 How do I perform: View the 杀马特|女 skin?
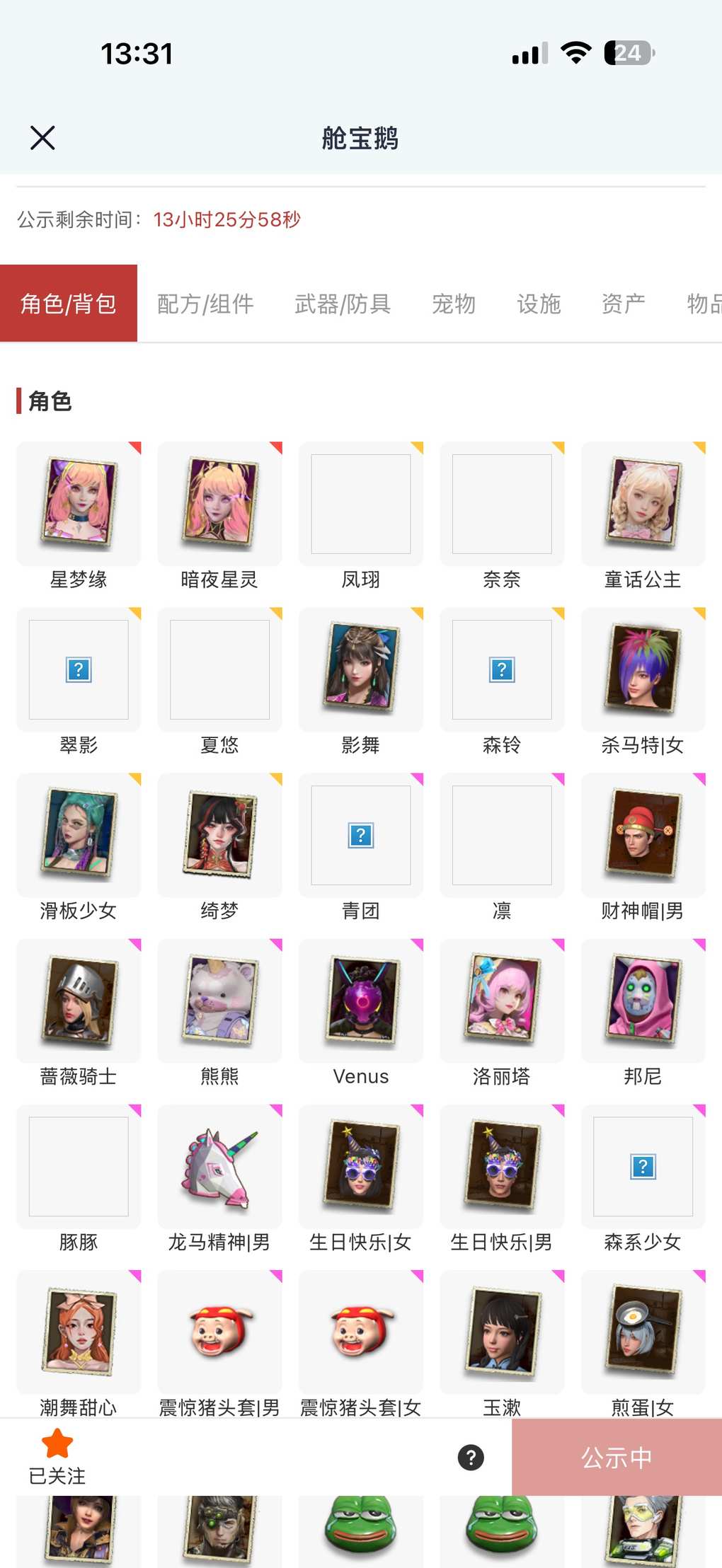pos(643,669)
